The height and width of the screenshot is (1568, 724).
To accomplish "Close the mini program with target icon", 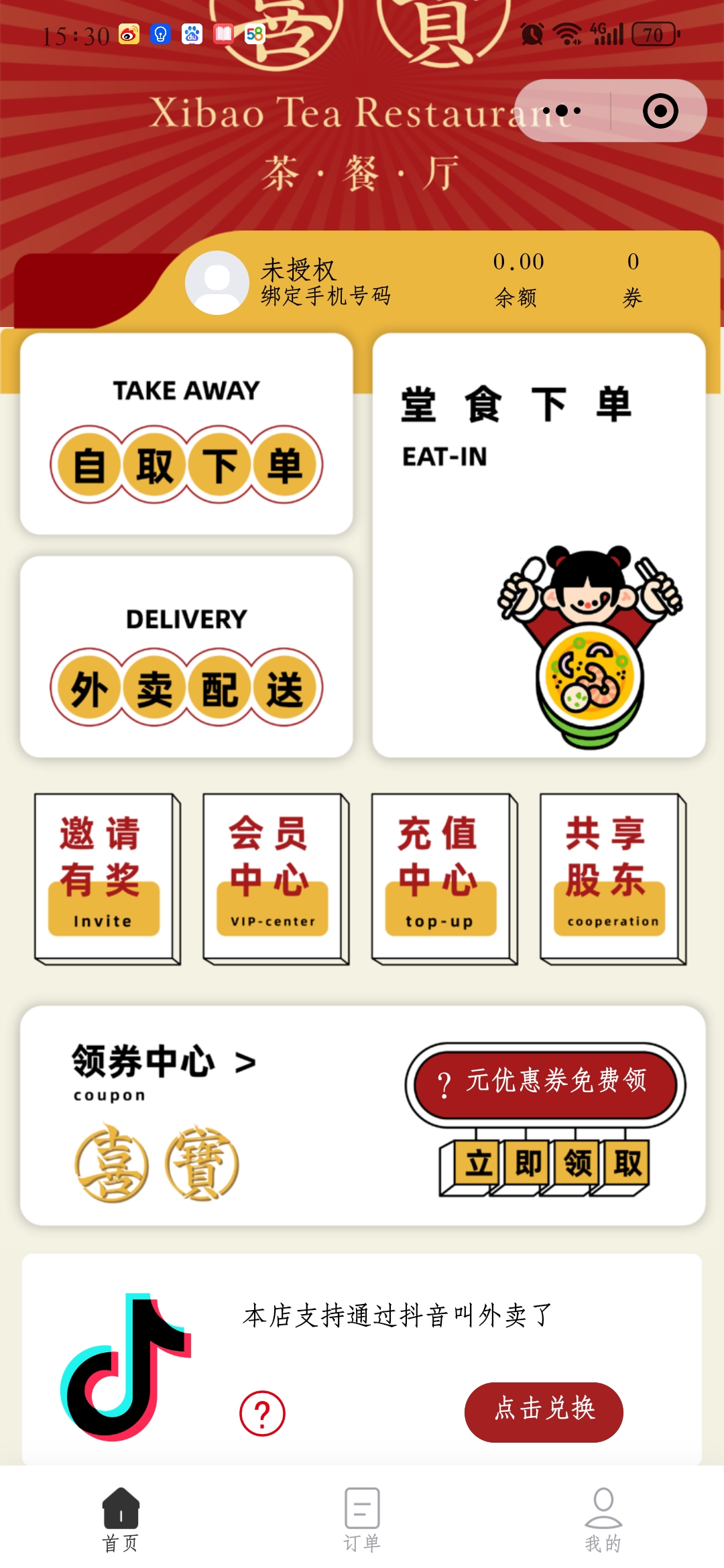I will click(660, 111).
